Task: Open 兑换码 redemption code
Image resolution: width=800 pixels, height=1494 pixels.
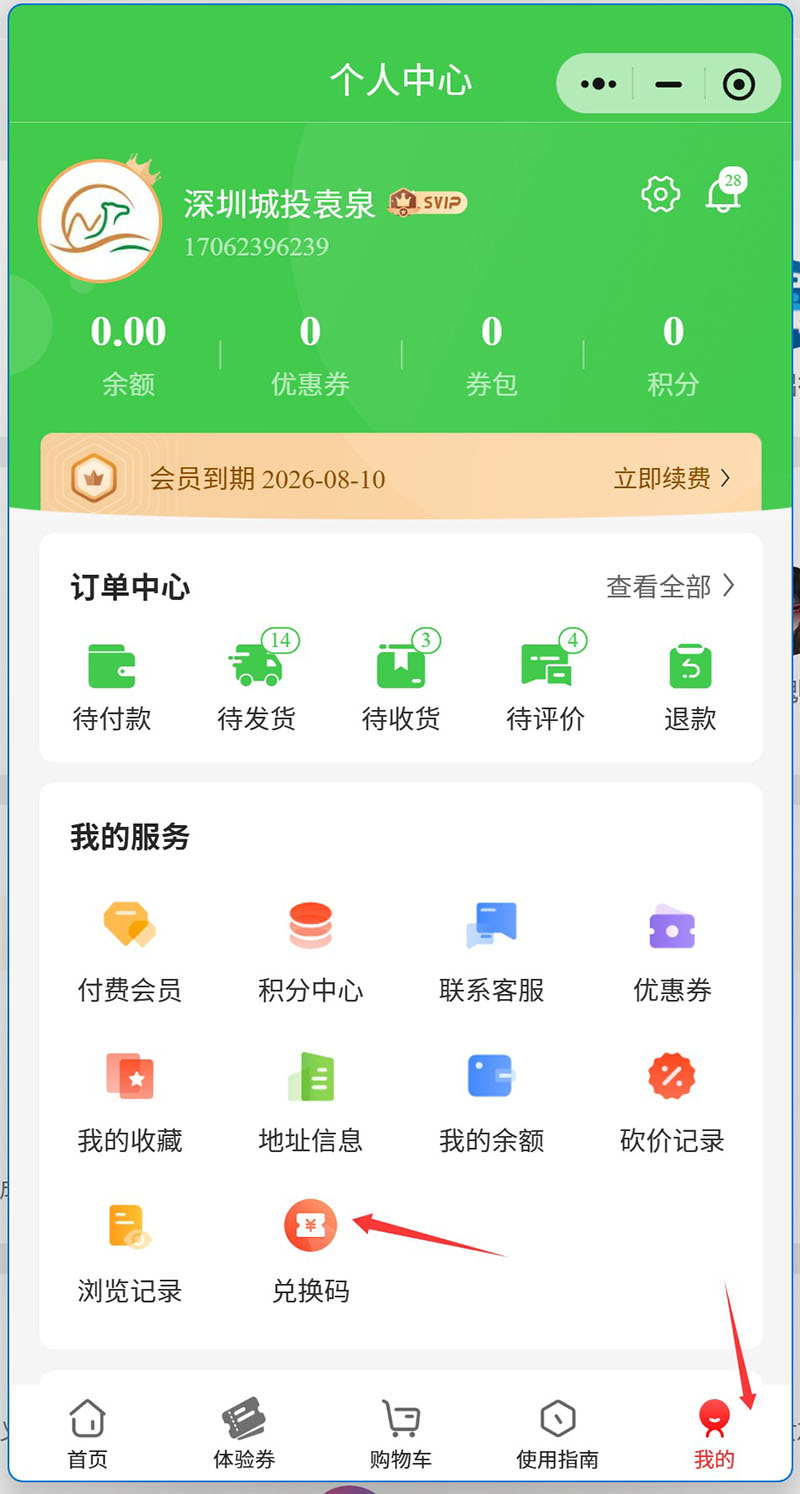Action: click(x=311, y=1251)
